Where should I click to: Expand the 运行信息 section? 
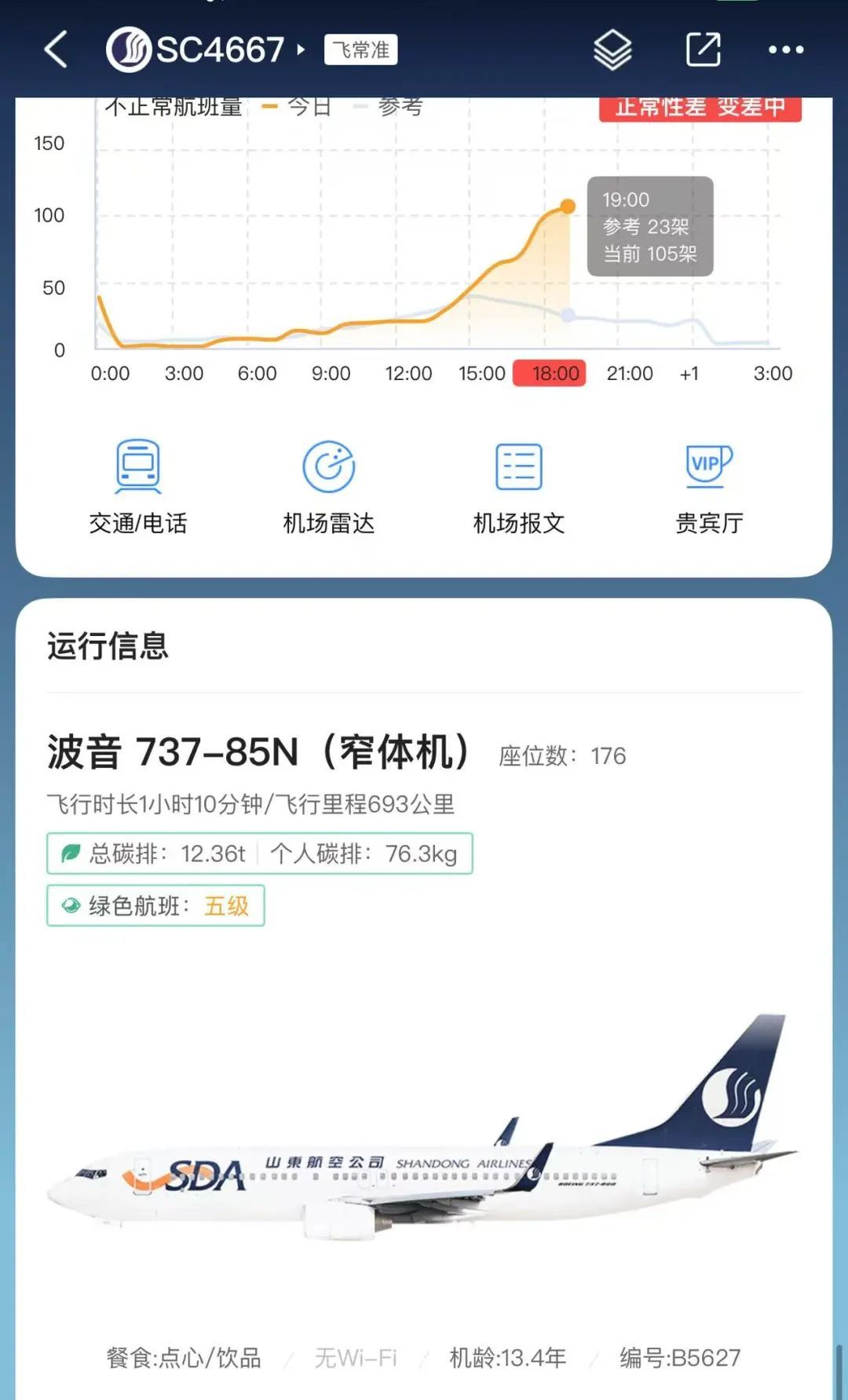109,646
